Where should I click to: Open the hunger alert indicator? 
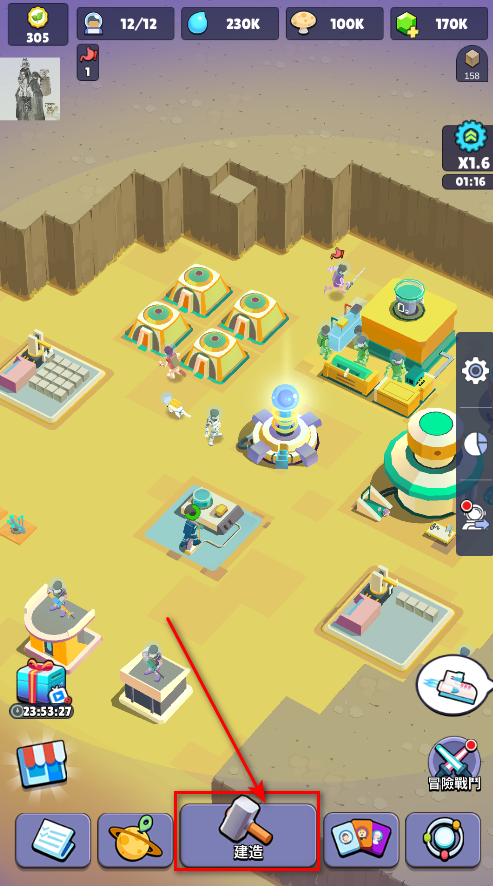(88, 62)
